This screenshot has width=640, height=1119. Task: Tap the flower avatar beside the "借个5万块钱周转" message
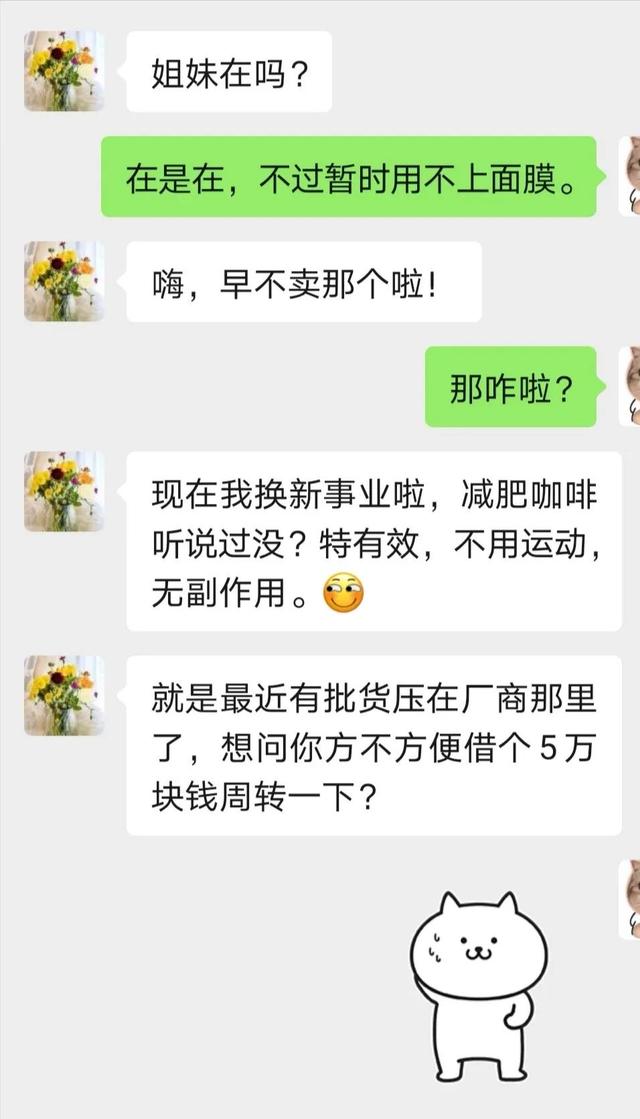point(64,696)
